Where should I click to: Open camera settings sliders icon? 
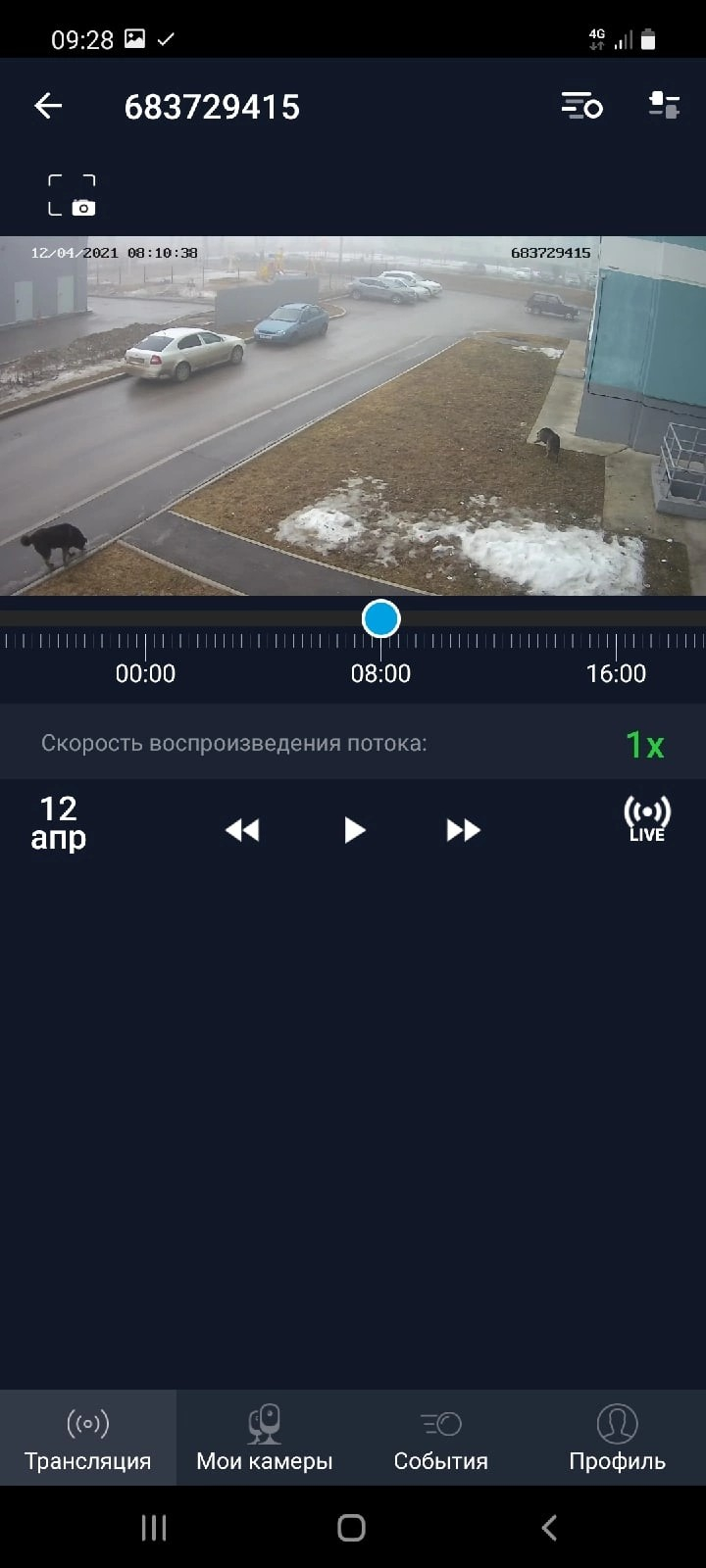point(664,105)
